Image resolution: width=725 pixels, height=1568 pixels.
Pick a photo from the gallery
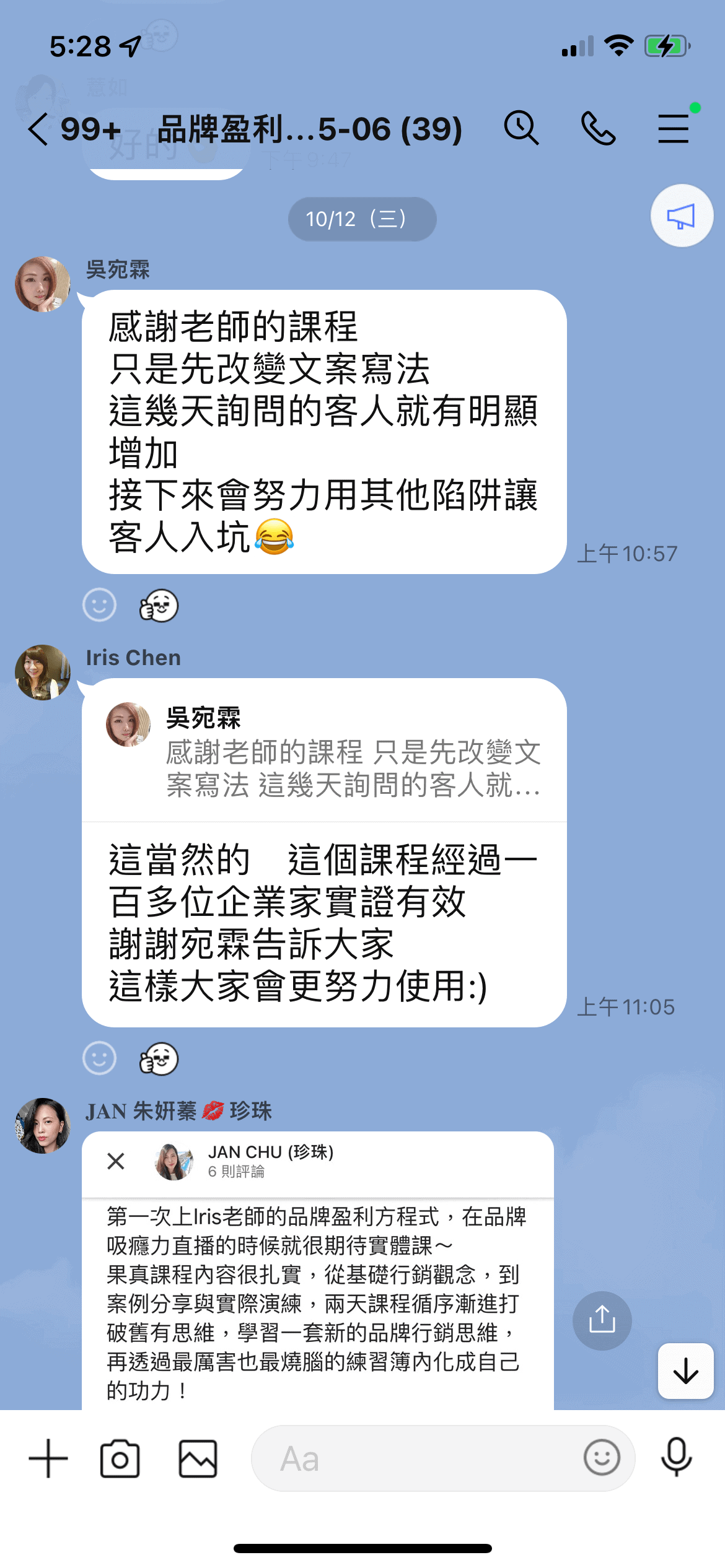click(198, 1458)
